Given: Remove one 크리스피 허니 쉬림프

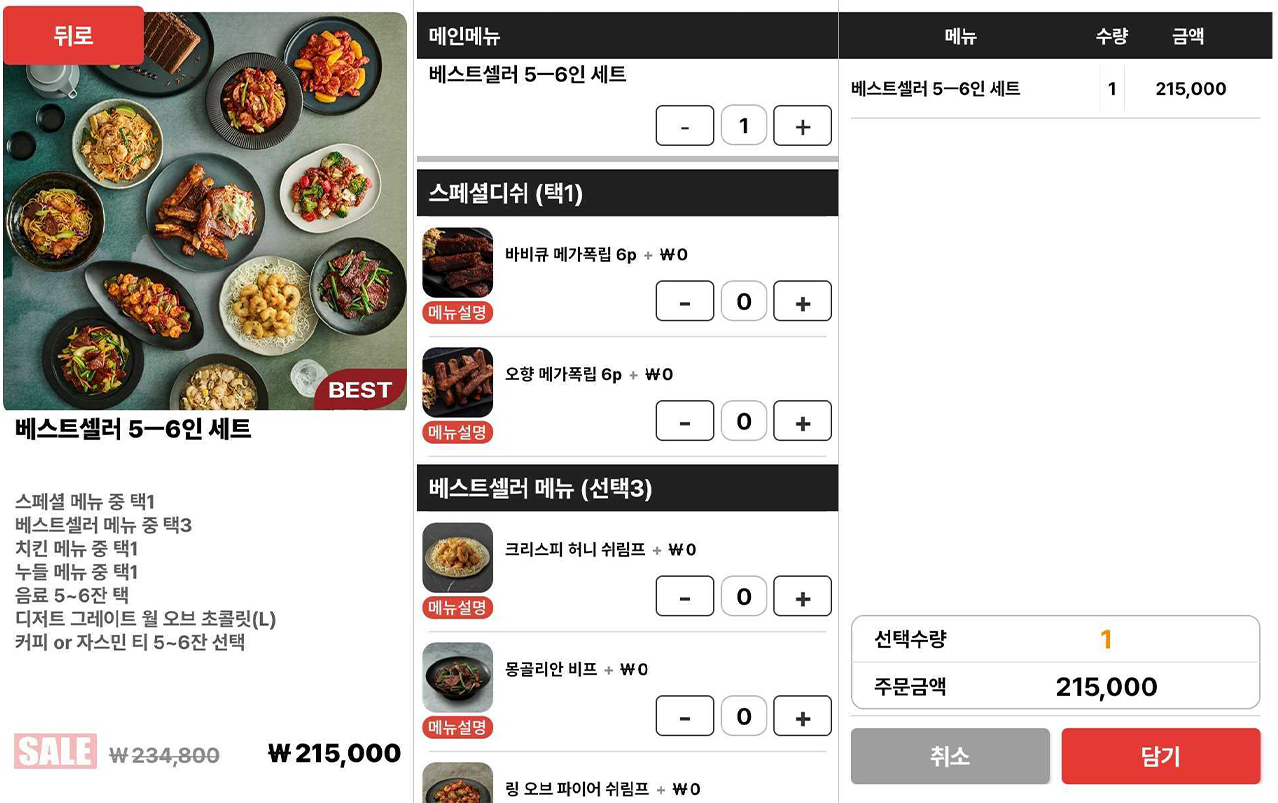Looking at the screenshot, I should tap(685, 597).
